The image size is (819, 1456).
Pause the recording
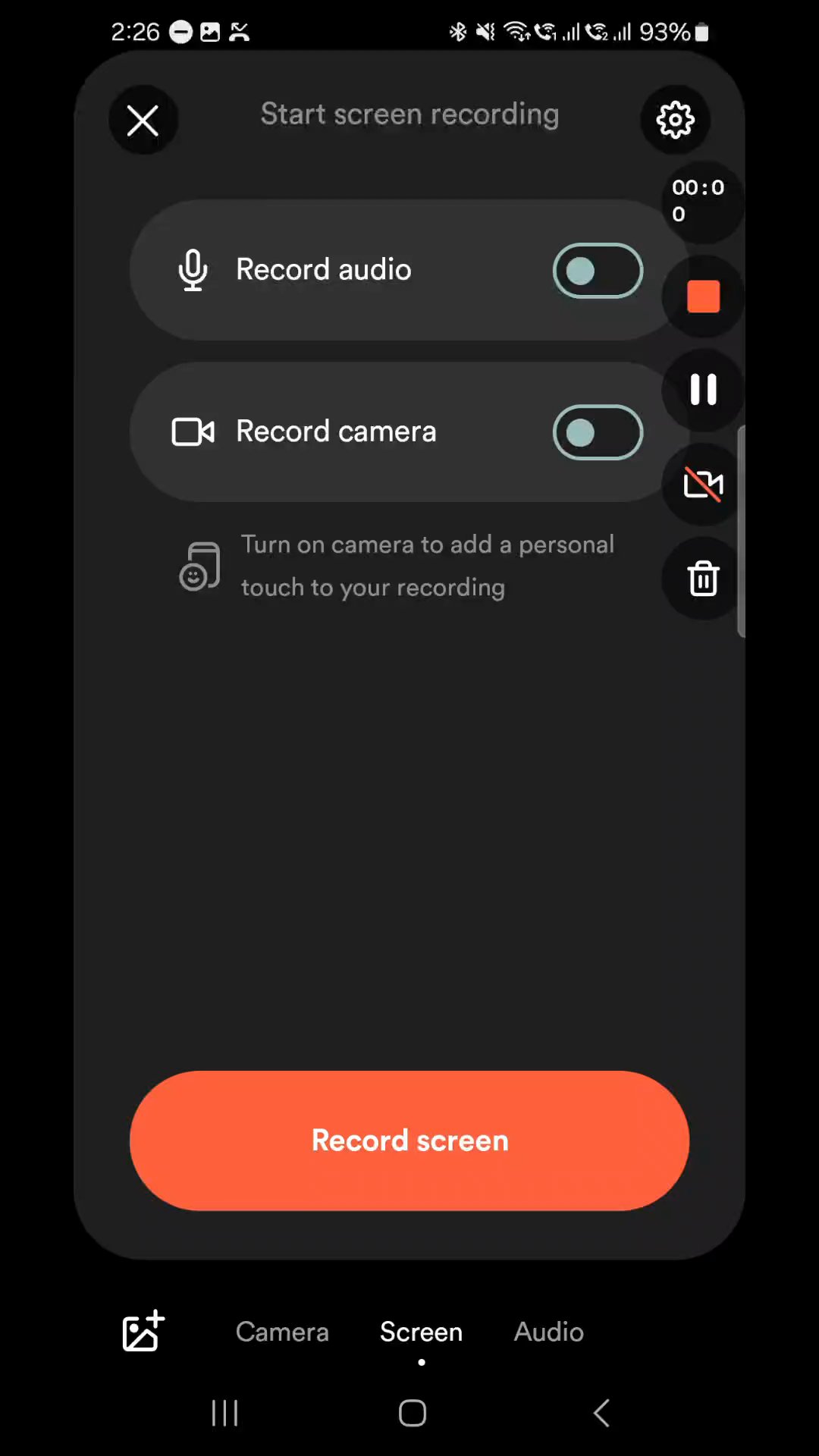[703, 390]
